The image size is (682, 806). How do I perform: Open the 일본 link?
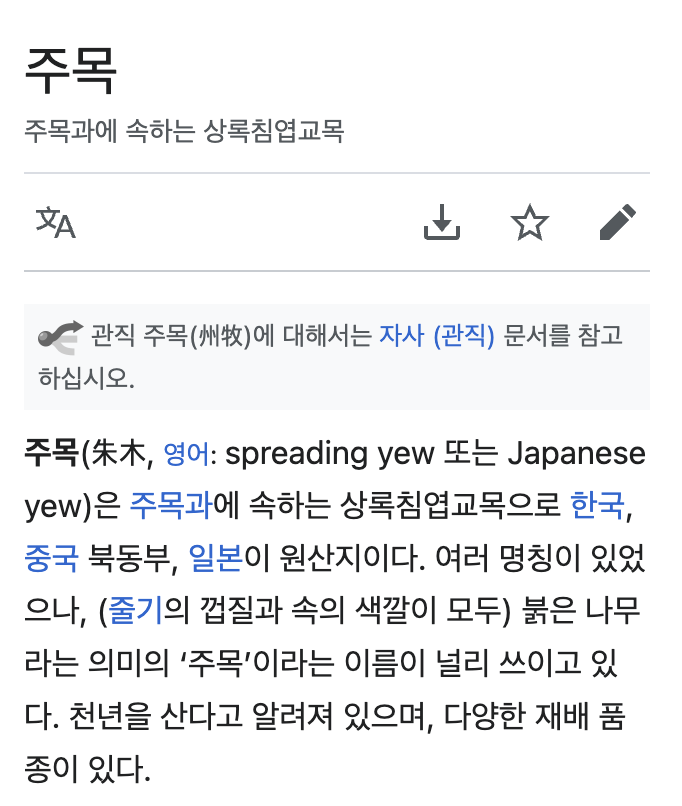(215, 557)
